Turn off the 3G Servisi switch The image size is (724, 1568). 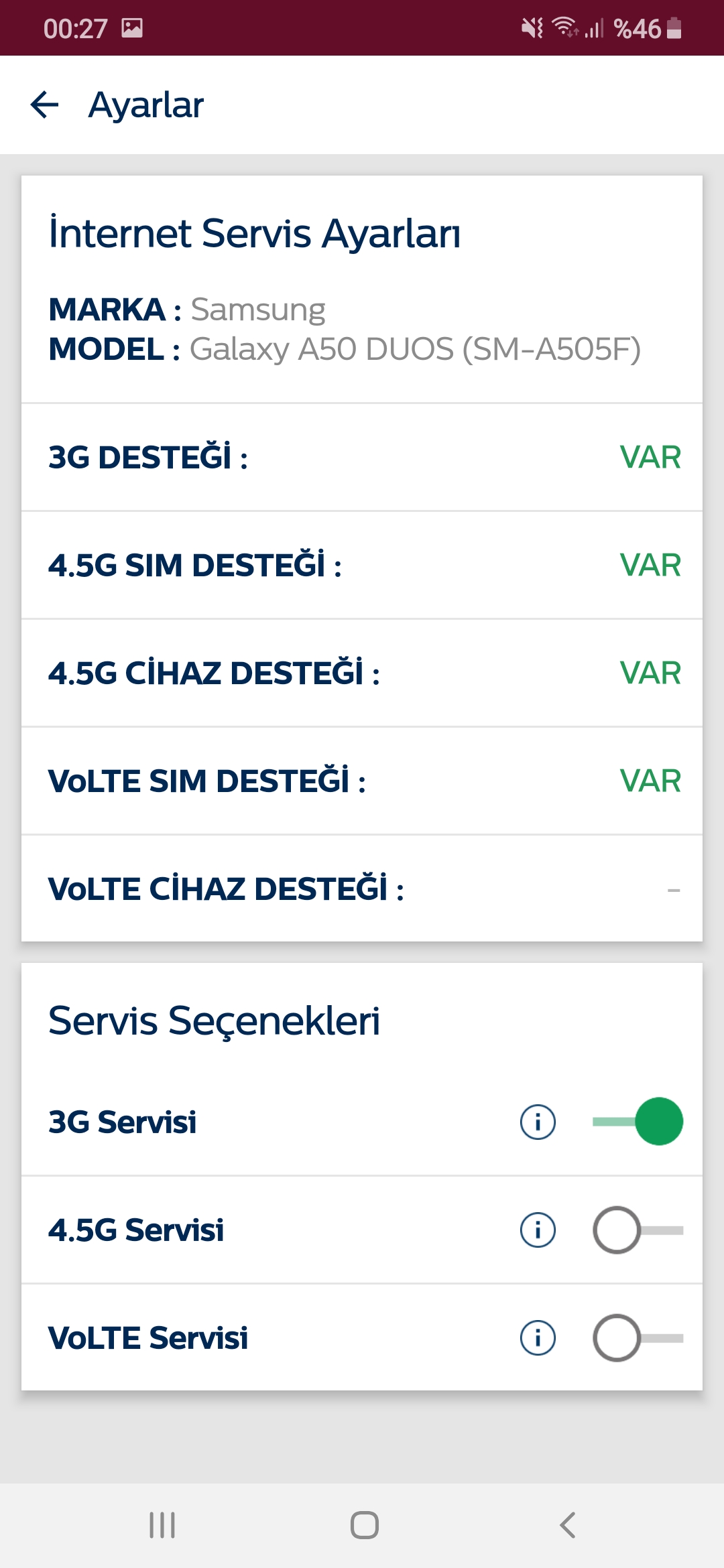638,1121
